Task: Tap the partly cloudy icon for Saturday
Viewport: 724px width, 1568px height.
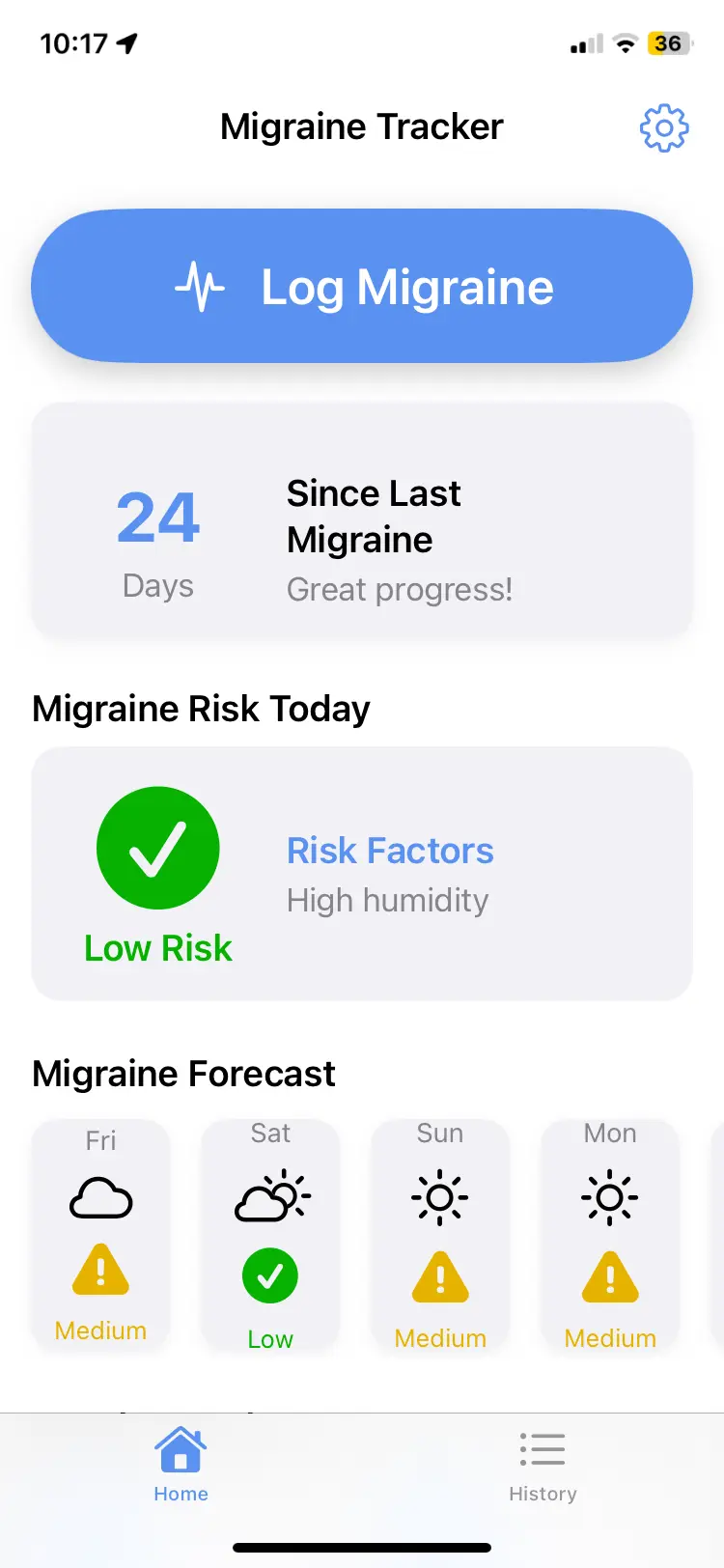Action: tap(270, 1197)
